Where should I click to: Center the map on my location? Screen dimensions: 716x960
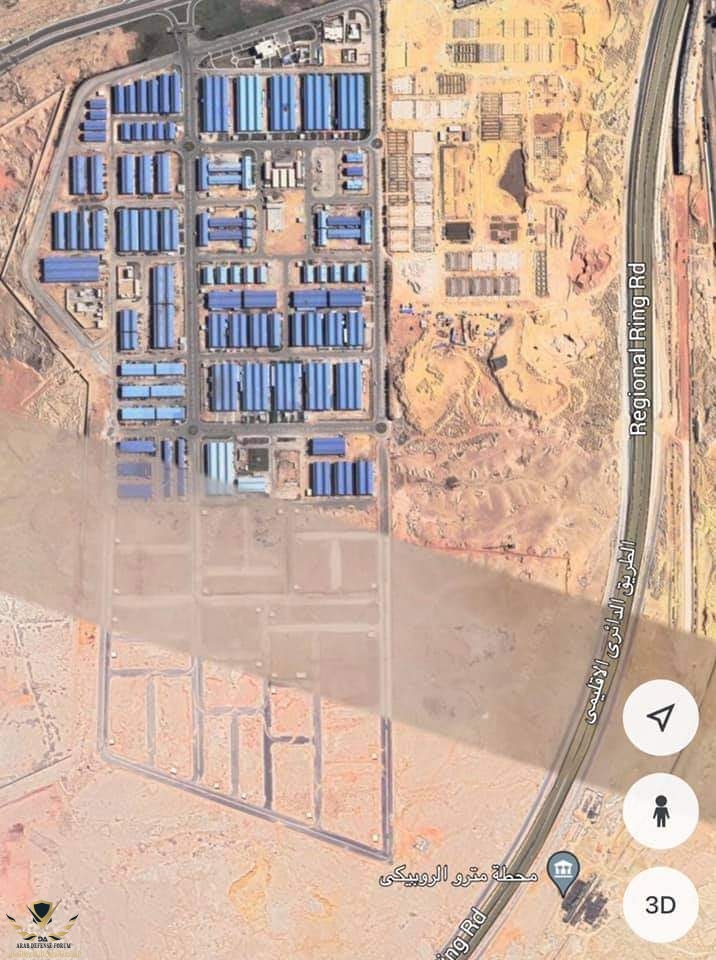click(660, 718)
